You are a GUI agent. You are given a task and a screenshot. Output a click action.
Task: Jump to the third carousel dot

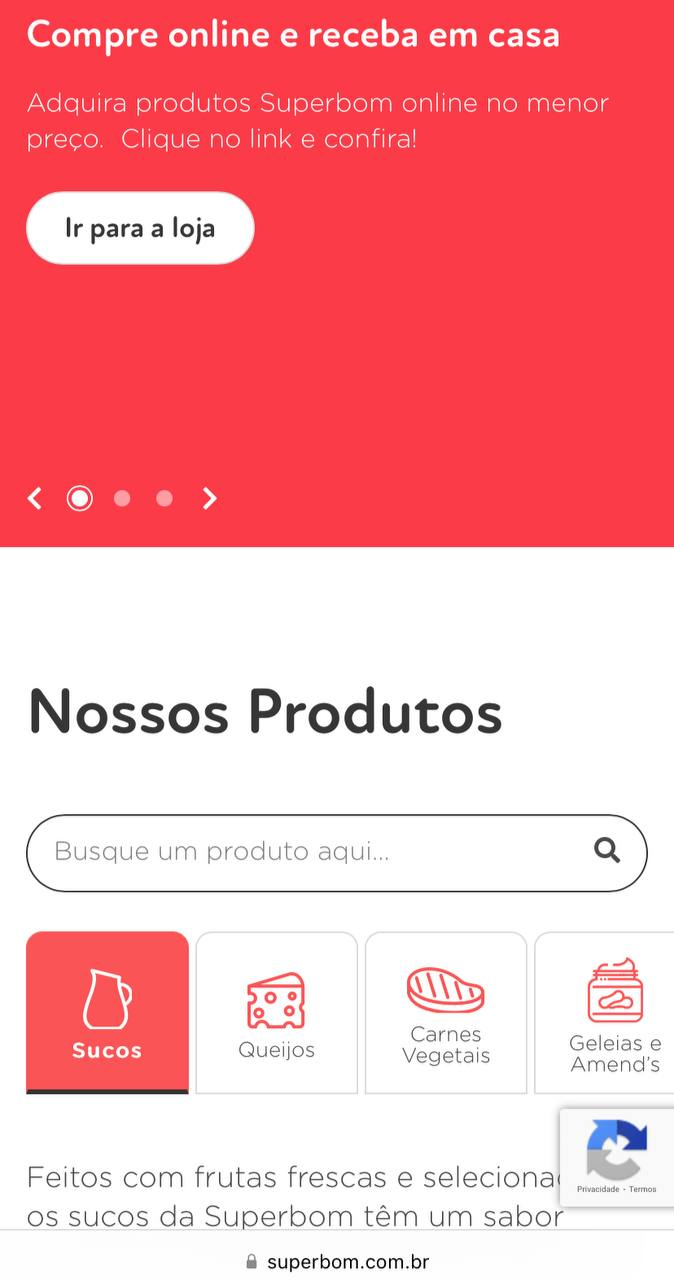pos(165,498)
